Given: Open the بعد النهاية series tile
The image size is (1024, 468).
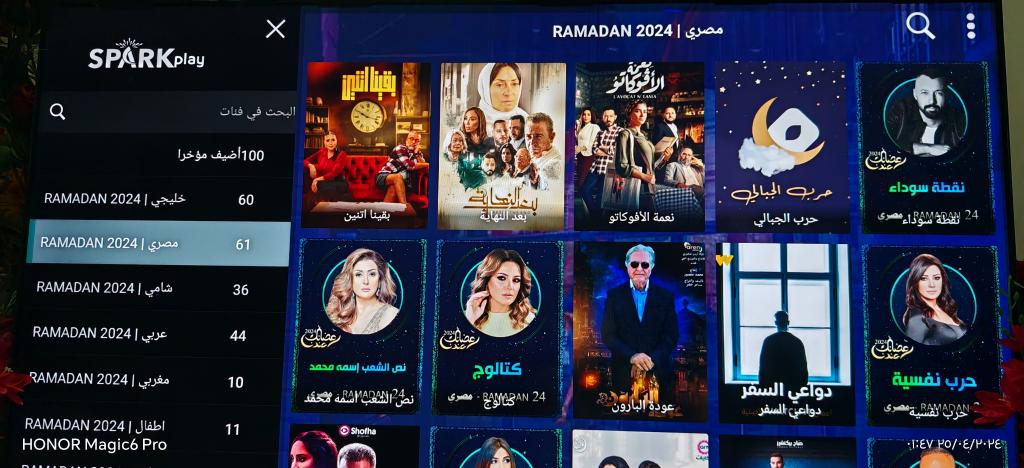Looking at the screenshot, I should coord(502,145).
